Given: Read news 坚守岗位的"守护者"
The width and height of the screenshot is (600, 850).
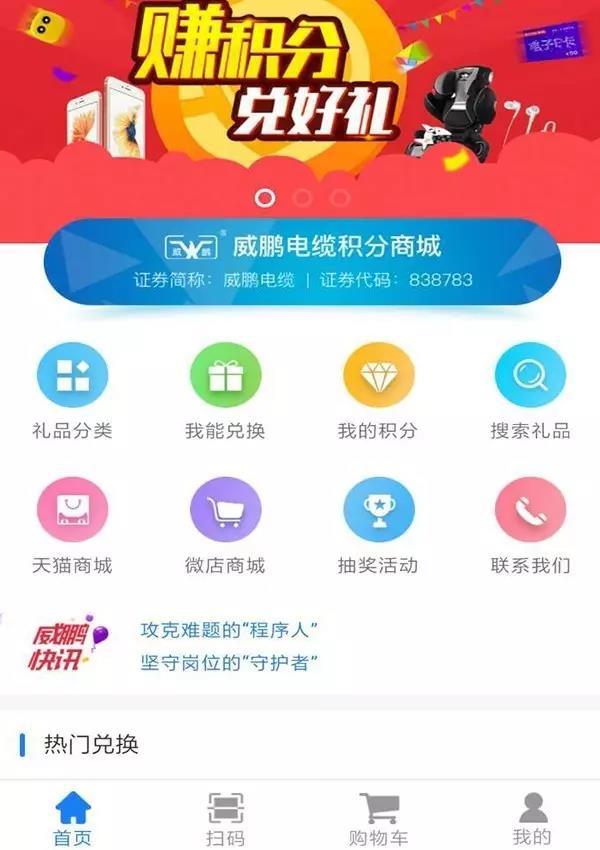Looking at the screenshot, I should 229,662.
